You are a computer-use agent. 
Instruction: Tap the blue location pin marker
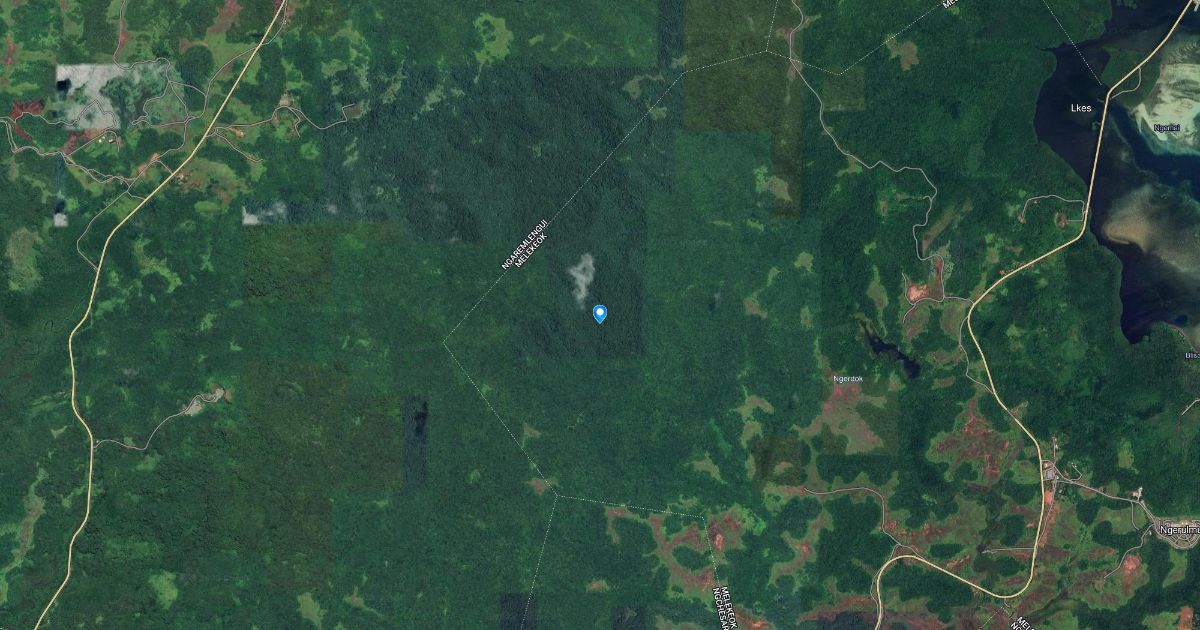tap(600, 313)
